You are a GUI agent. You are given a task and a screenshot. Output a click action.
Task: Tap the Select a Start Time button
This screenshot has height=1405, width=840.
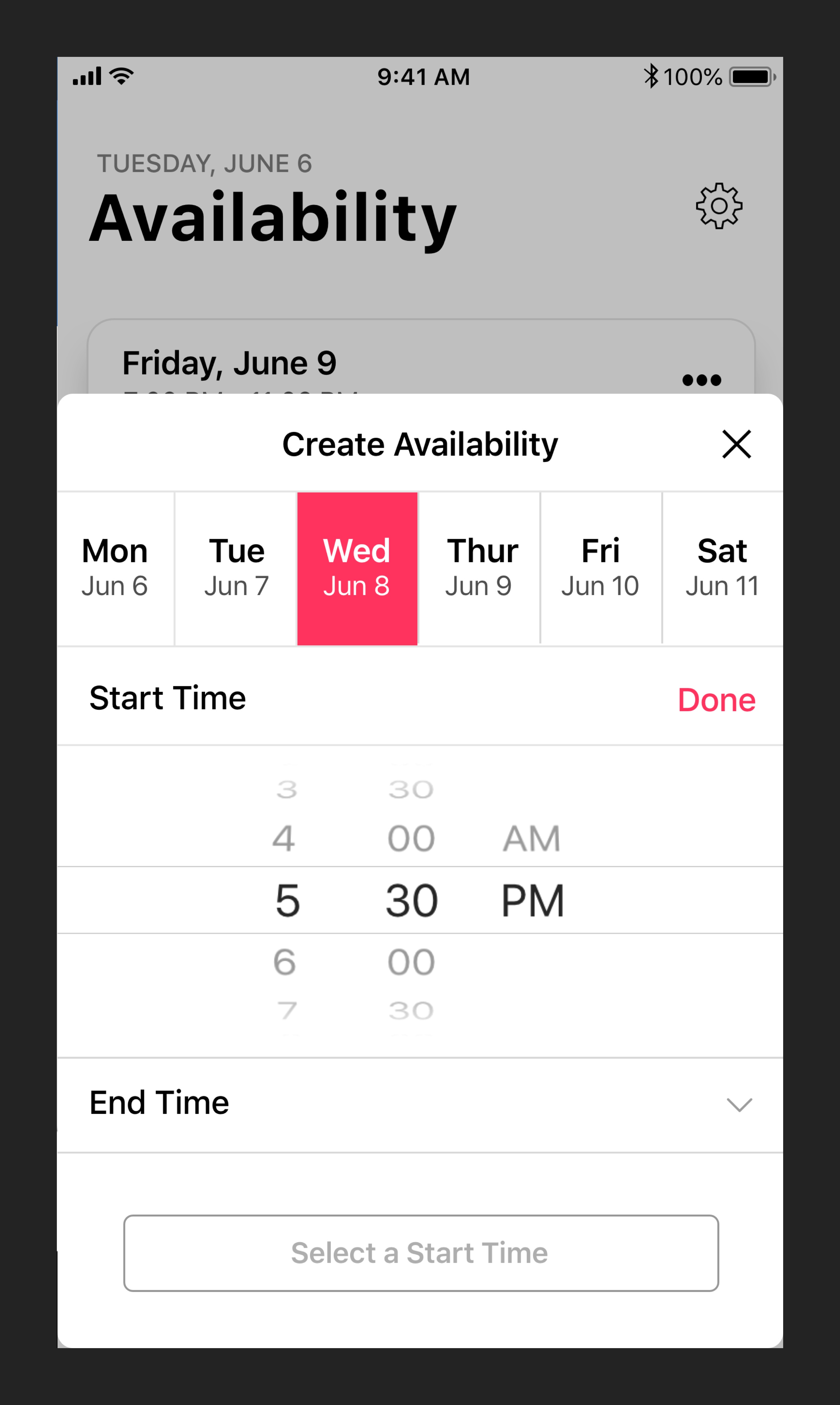pyautogui.click(x=421, y=1253)
